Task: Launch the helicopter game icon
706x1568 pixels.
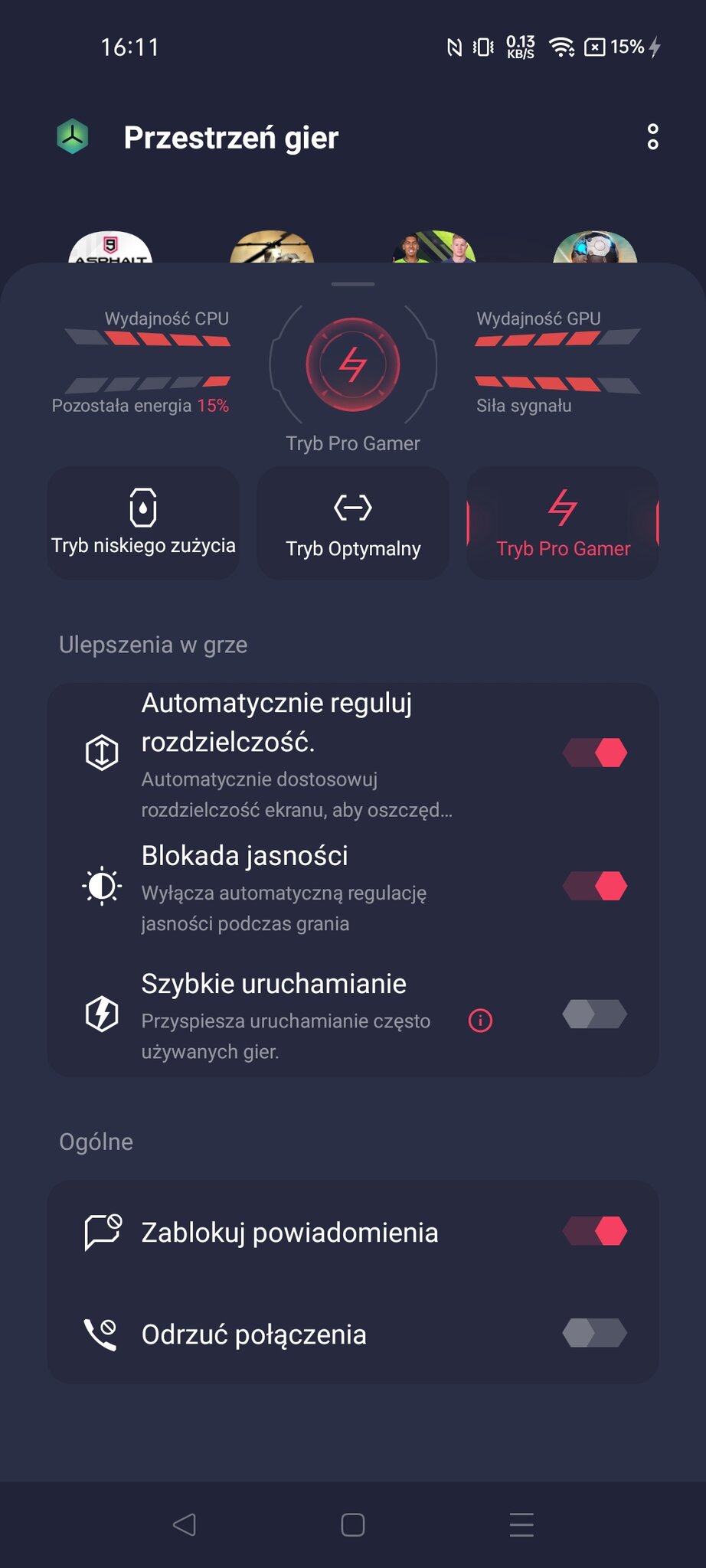Action: [272, 247]
